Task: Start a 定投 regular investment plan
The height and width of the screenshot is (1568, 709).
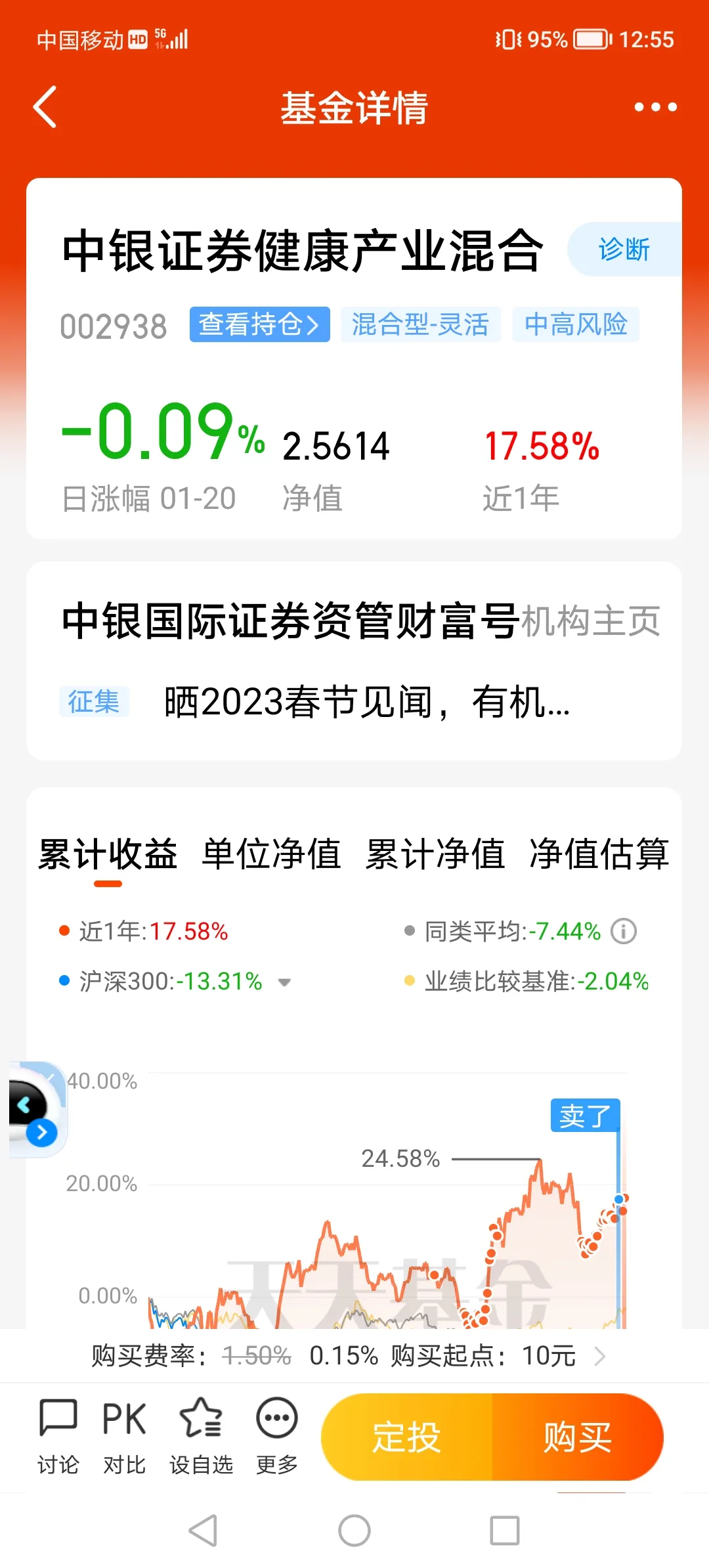Action: (x=407, y=1437)
